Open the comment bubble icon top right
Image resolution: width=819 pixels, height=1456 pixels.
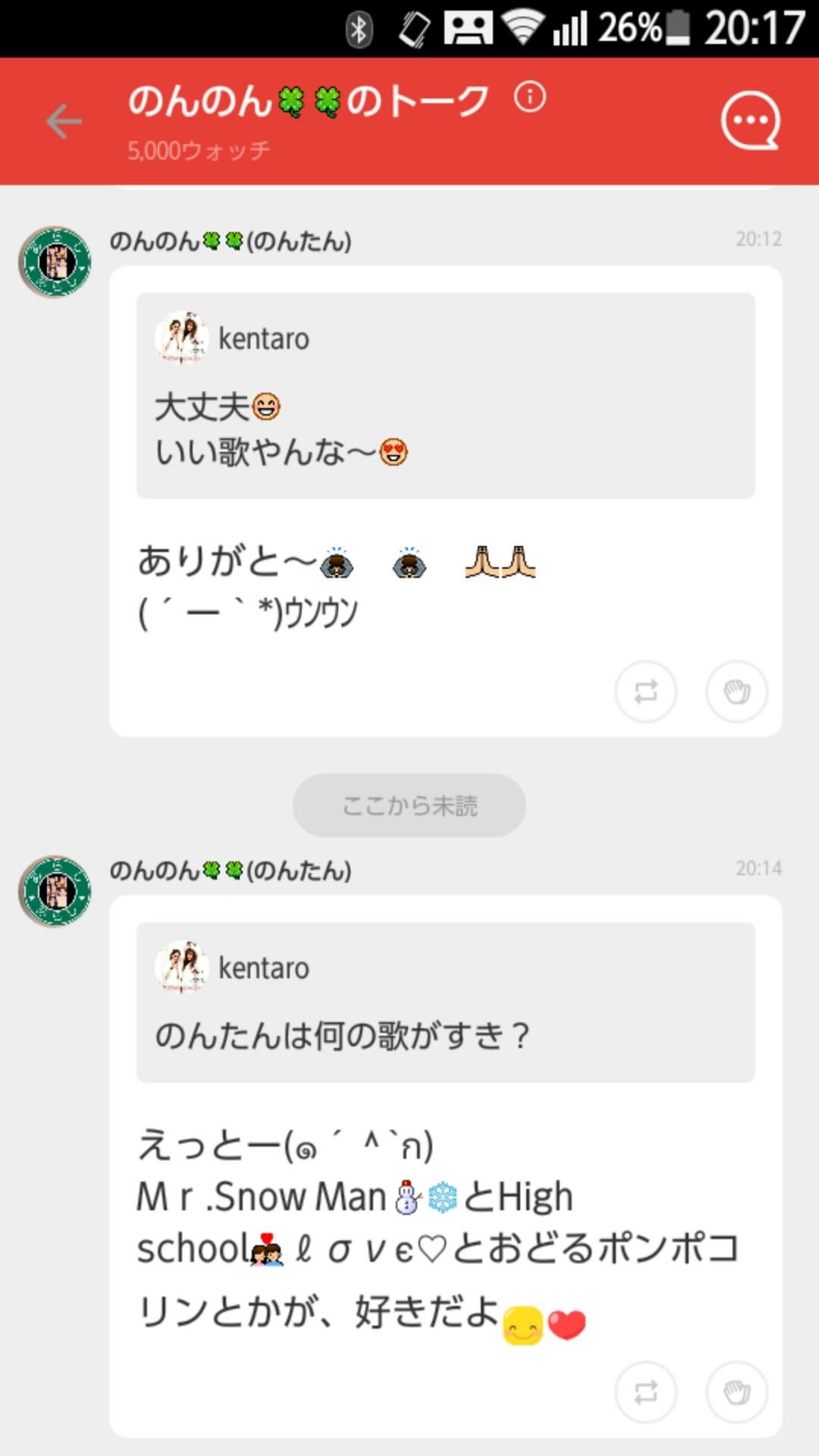[749, 120]
